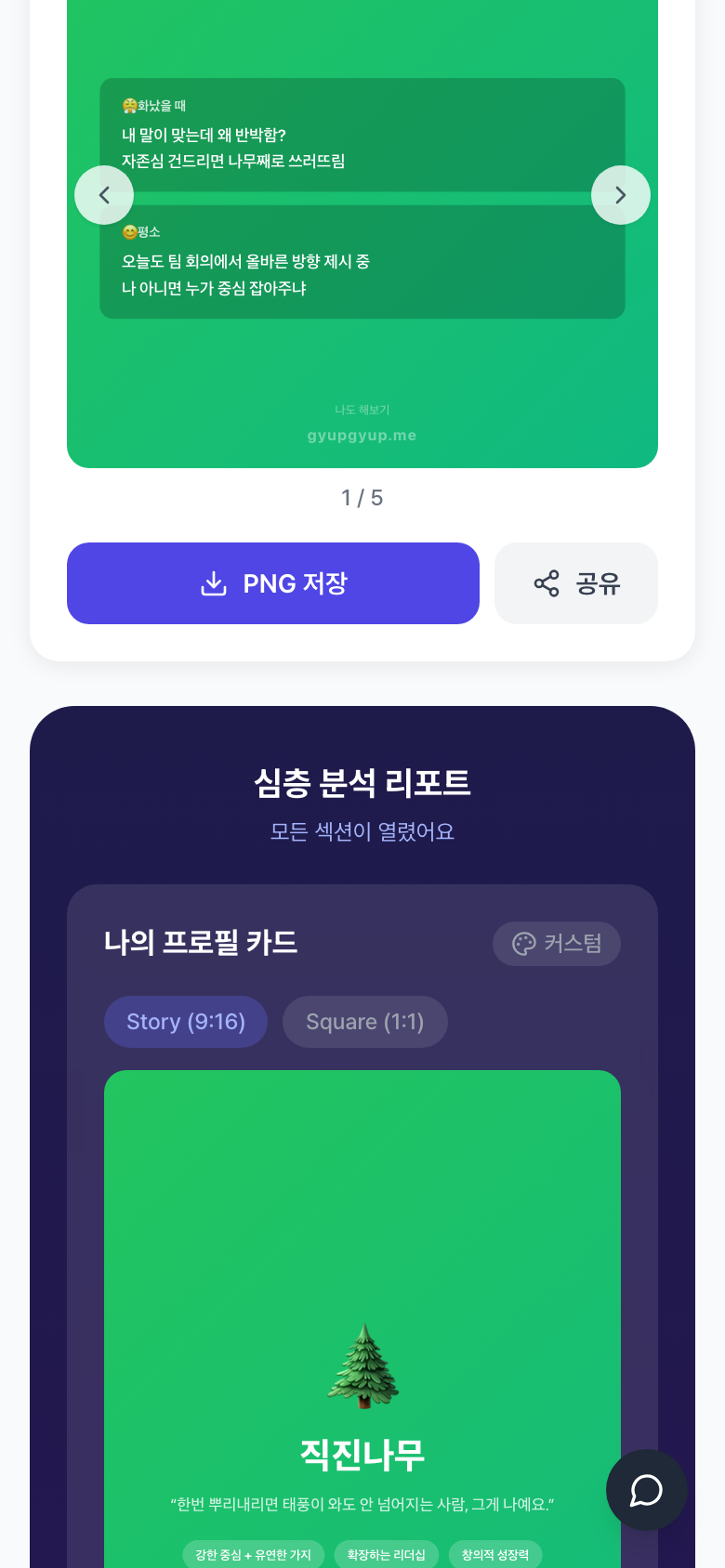The width and height of the screenshot is (725, 1568).
Task: Open the 나도 해보기 link
Action: click(x=362, y=410)
